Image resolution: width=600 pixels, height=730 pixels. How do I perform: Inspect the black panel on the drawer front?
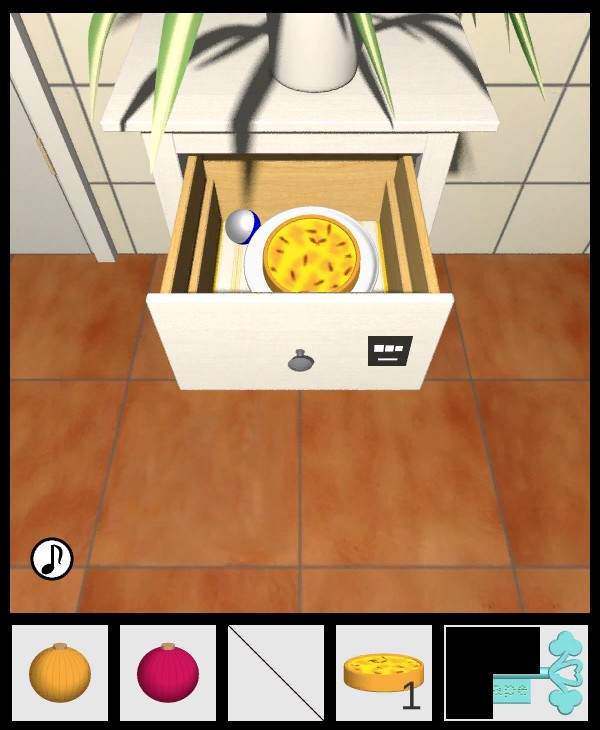tap(389, 350)
